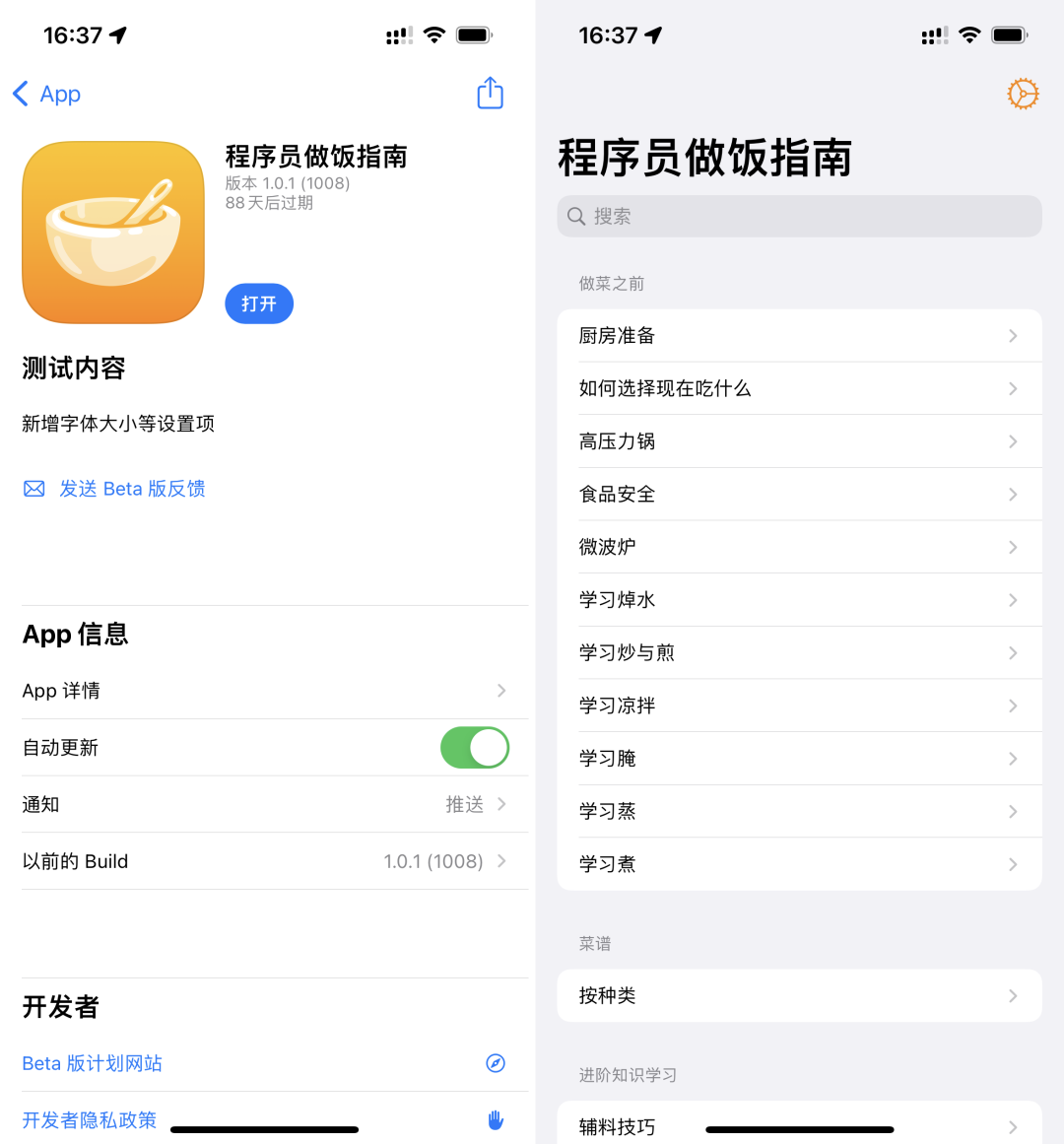Browse recipes 按种类
Screen dimensions: 1064x1144
799,996
